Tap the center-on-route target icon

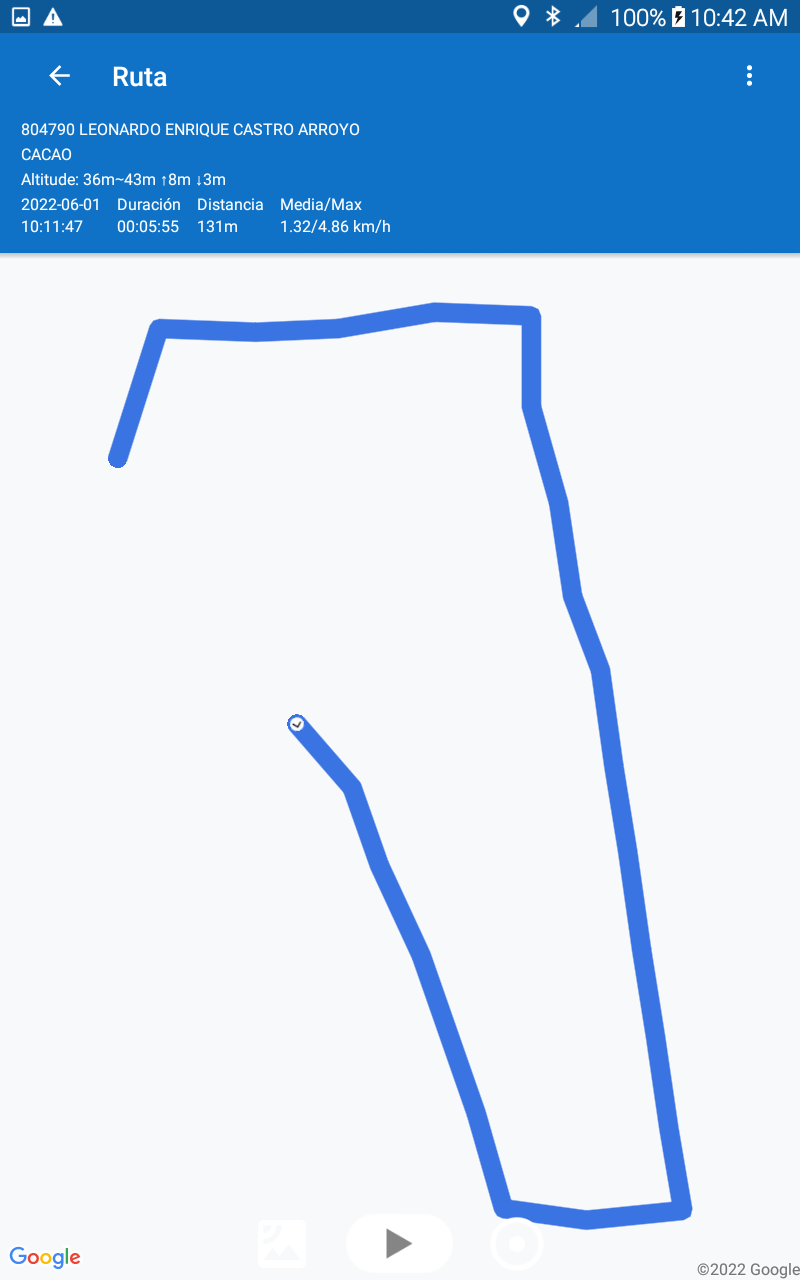(x=517, y=1244)
